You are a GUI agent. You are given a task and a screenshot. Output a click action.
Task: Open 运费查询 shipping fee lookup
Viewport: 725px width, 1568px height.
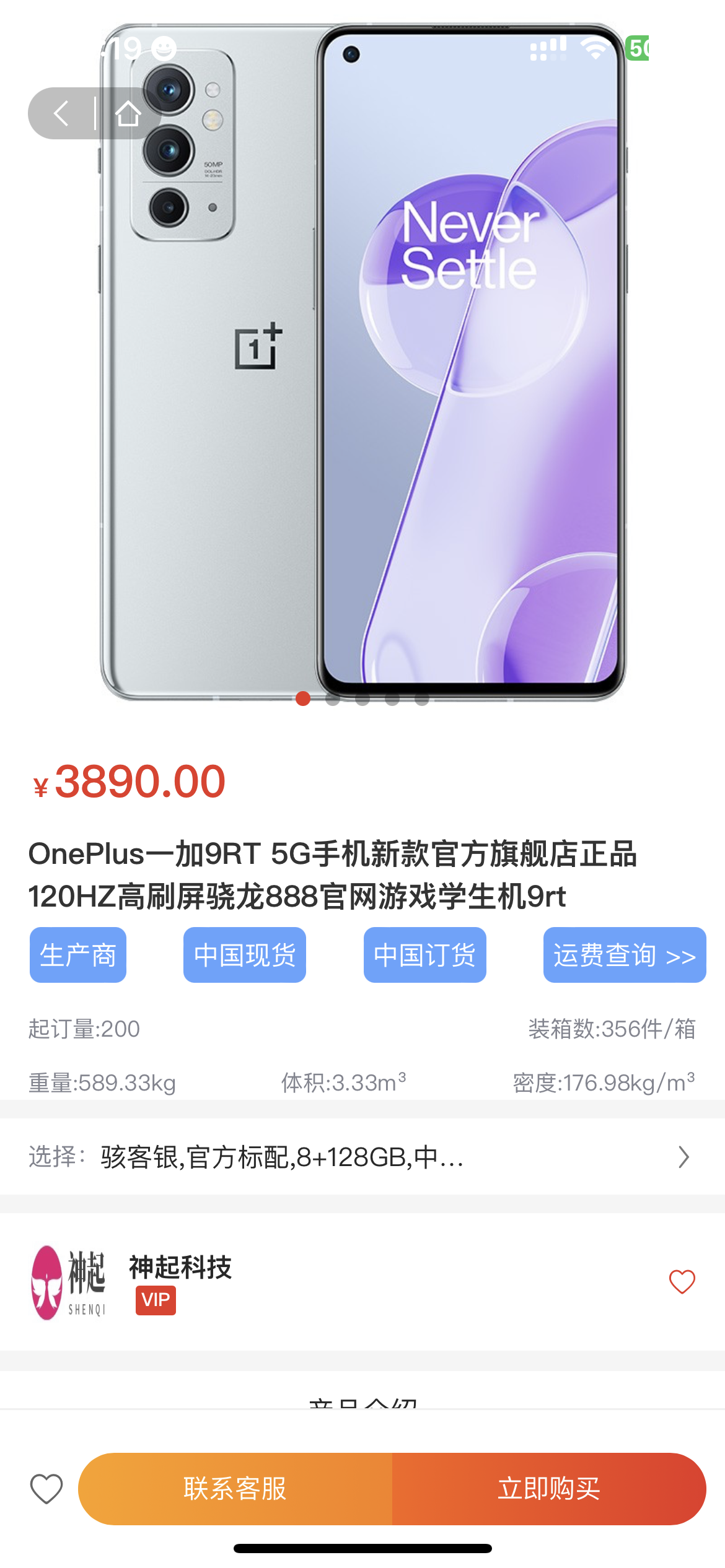point(625,955)
